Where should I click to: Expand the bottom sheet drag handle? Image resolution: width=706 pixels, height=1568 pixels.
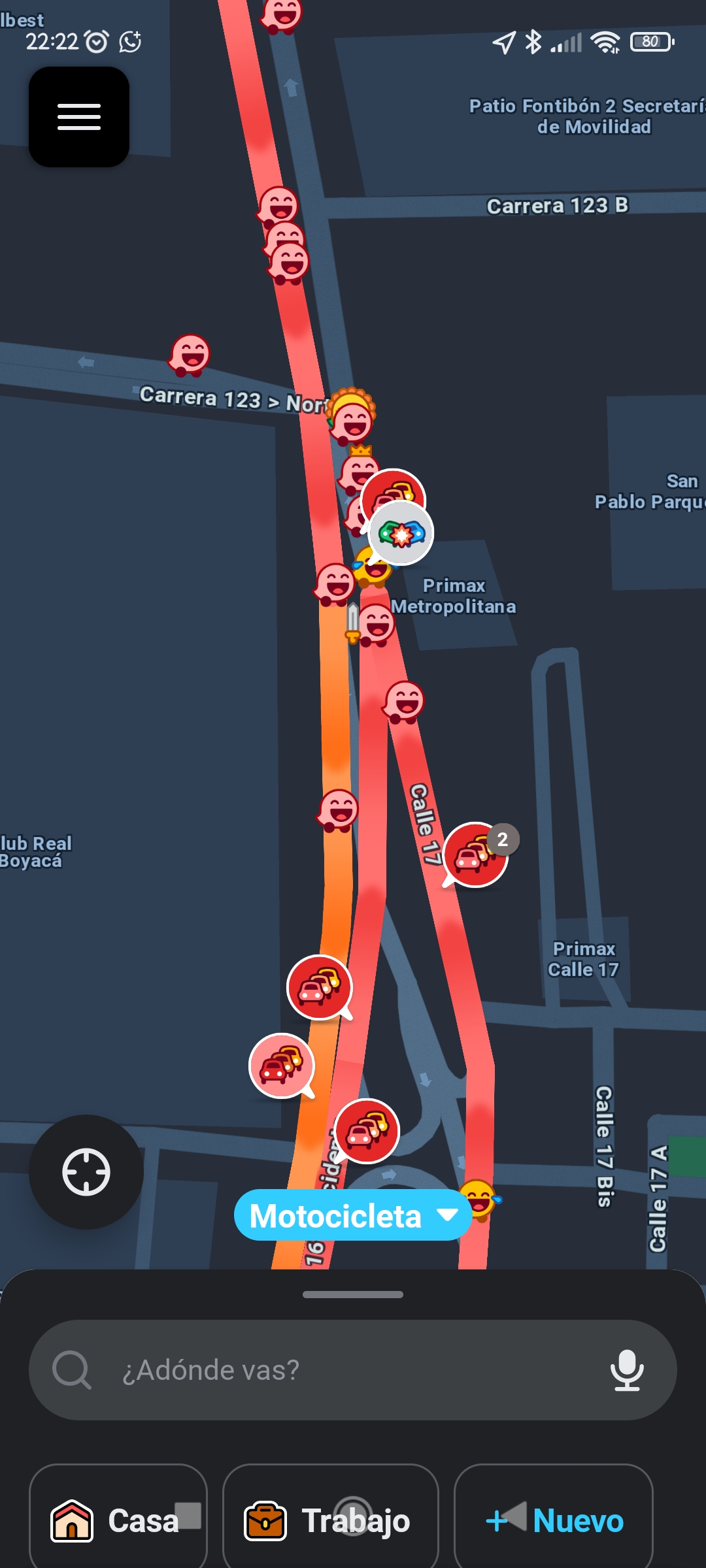point(353,1294)
